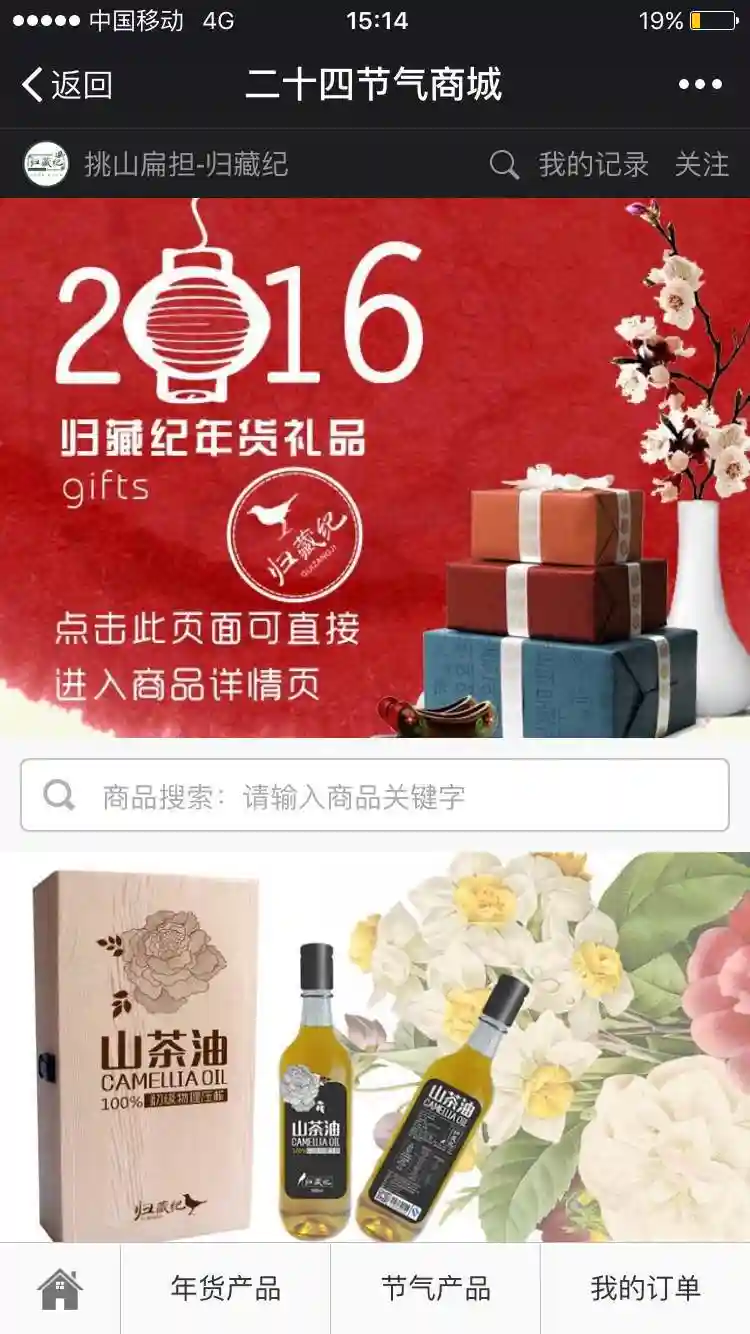The width and height of the screenshot is (750, 1334).
Task: Go to the shop home icon
Action: (x=60, y=1289)
